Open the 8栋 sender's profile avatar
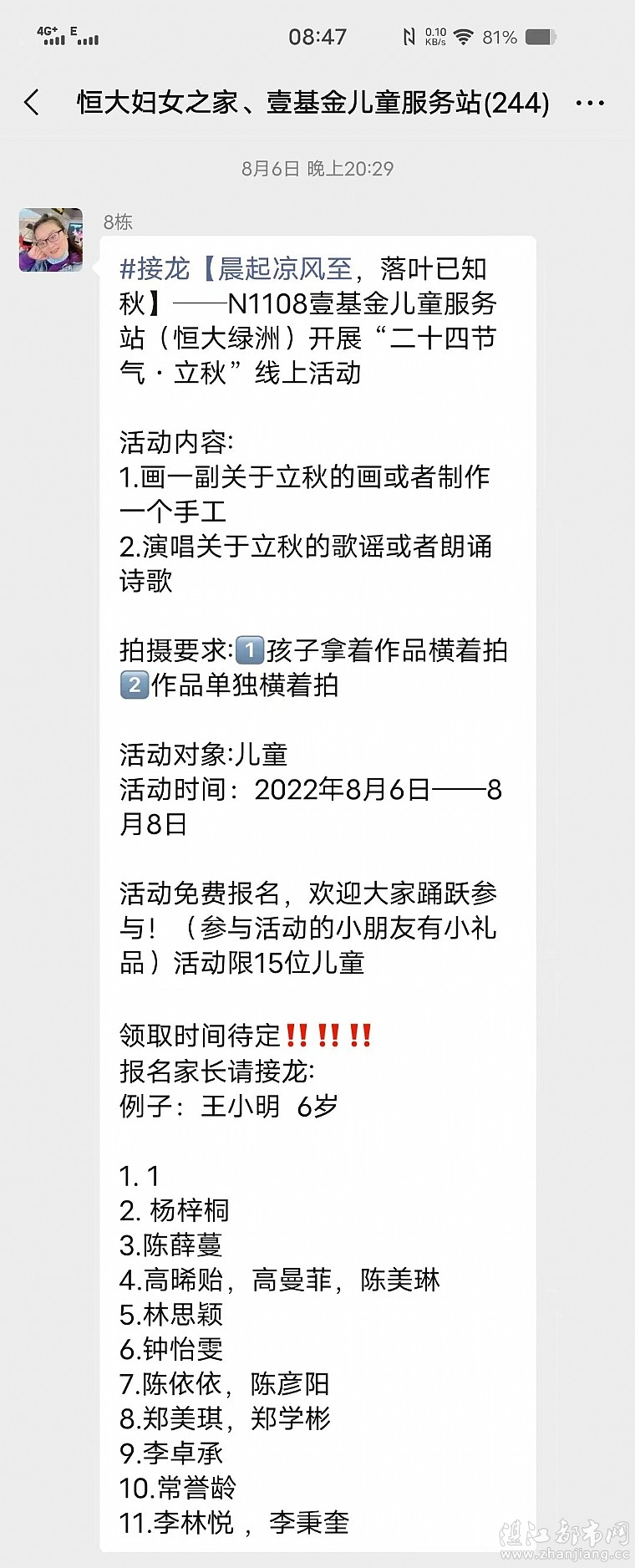The height and width of the screenshot is (1568, 635). tap(51, 240)
